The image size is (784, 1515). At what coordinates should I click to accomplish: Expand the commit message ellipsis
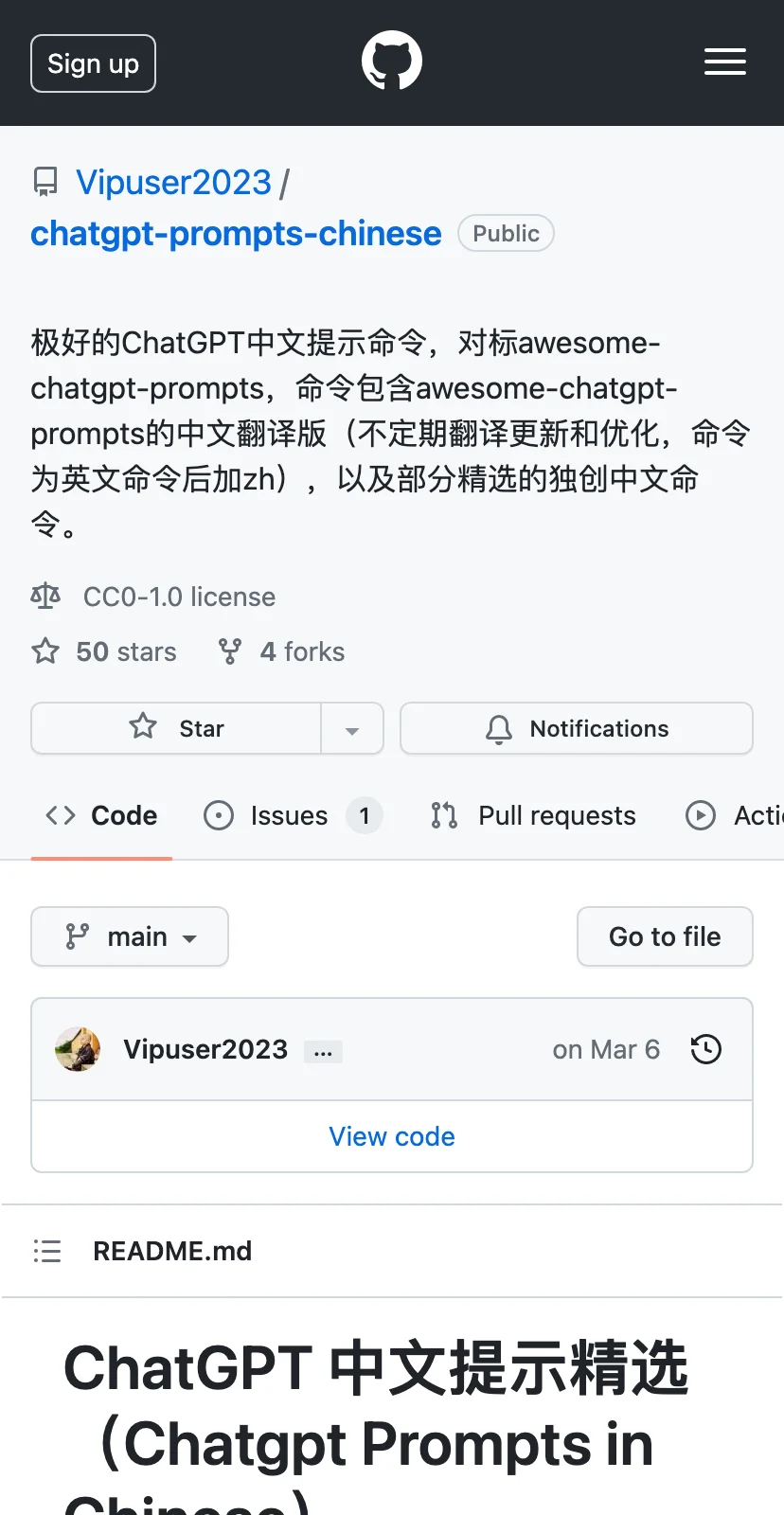point(323,1051)
